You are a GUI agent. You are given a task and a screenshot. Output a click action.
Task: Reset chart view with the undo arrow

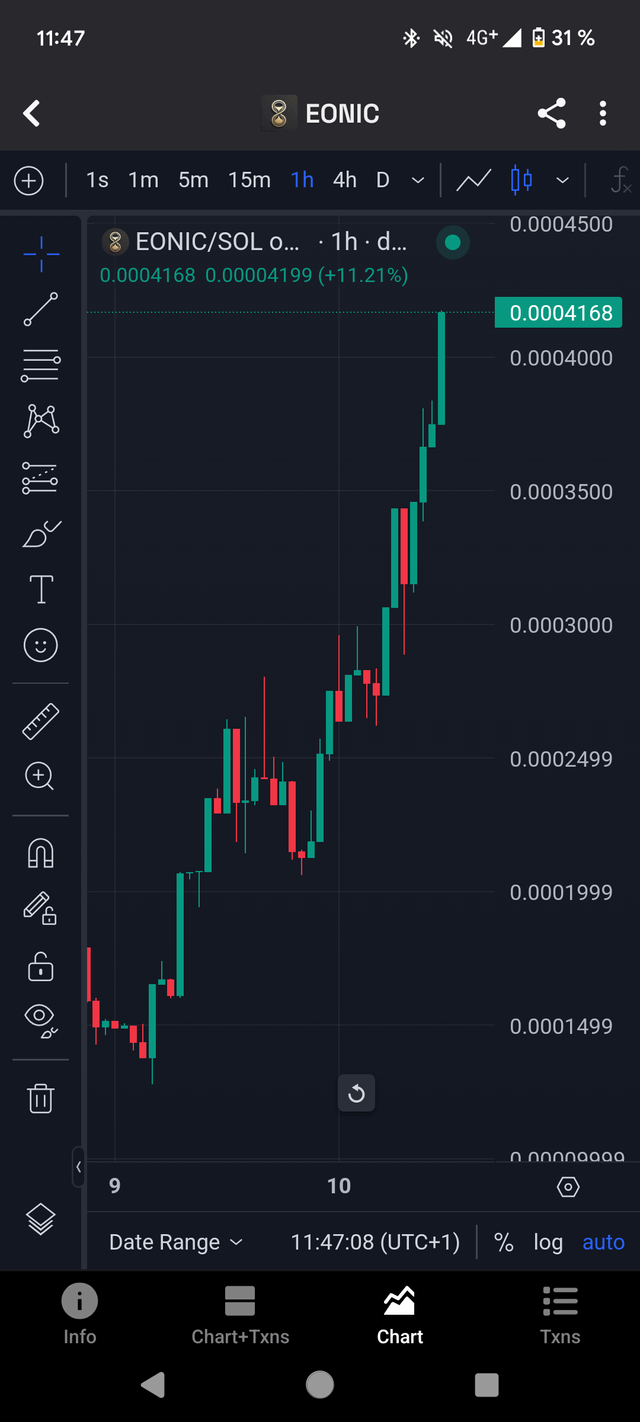(356, 1094)
